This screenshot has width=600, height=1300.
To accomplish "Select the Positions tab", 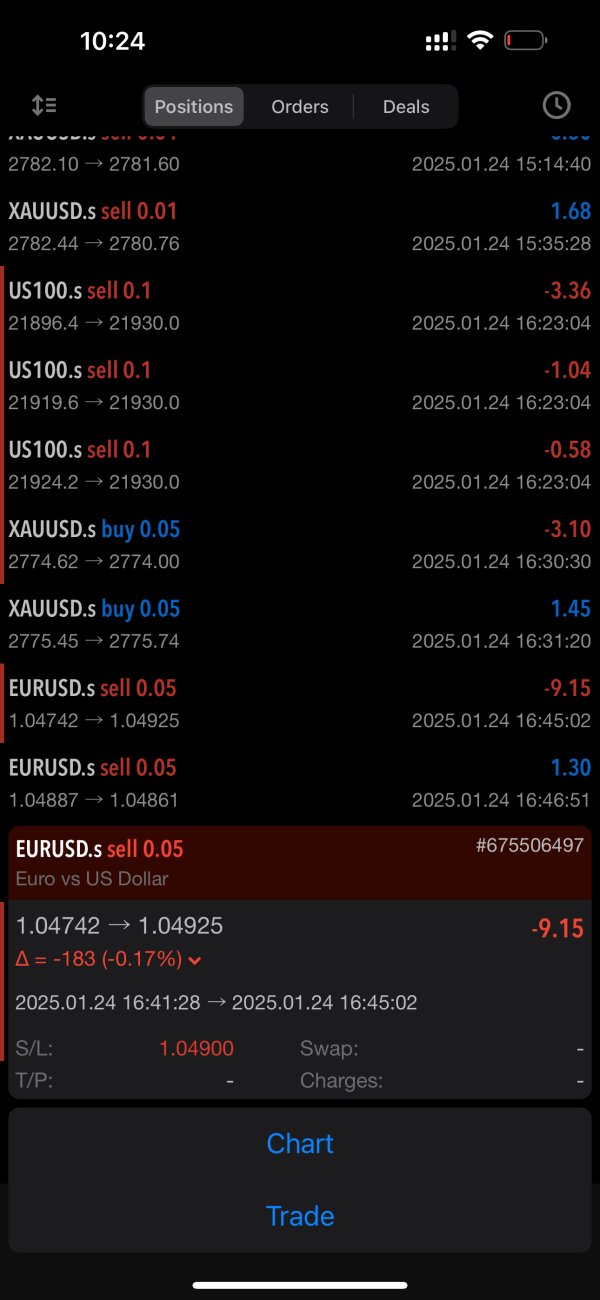I will 194,107.
